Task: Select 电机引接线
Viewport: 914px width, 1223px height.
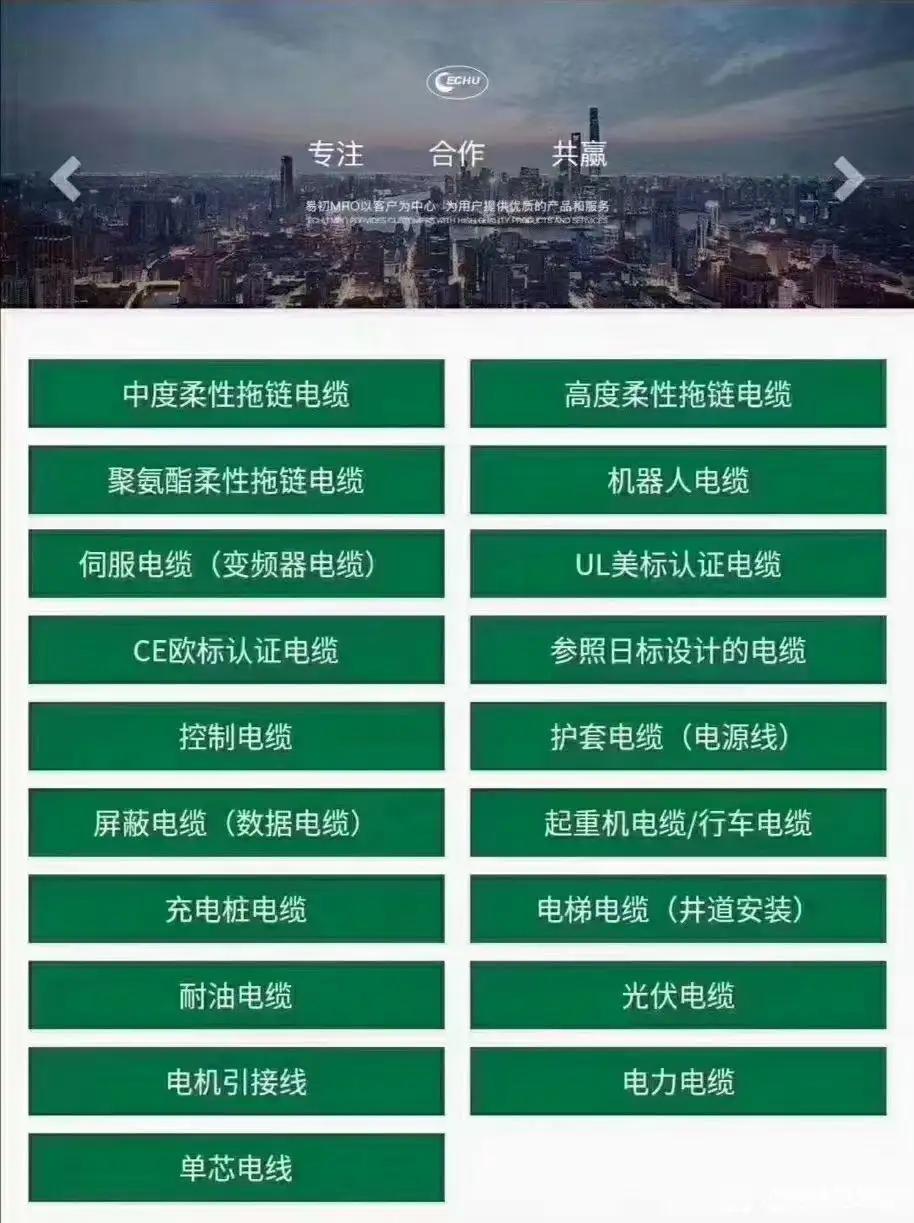Action: point(236,1081)
